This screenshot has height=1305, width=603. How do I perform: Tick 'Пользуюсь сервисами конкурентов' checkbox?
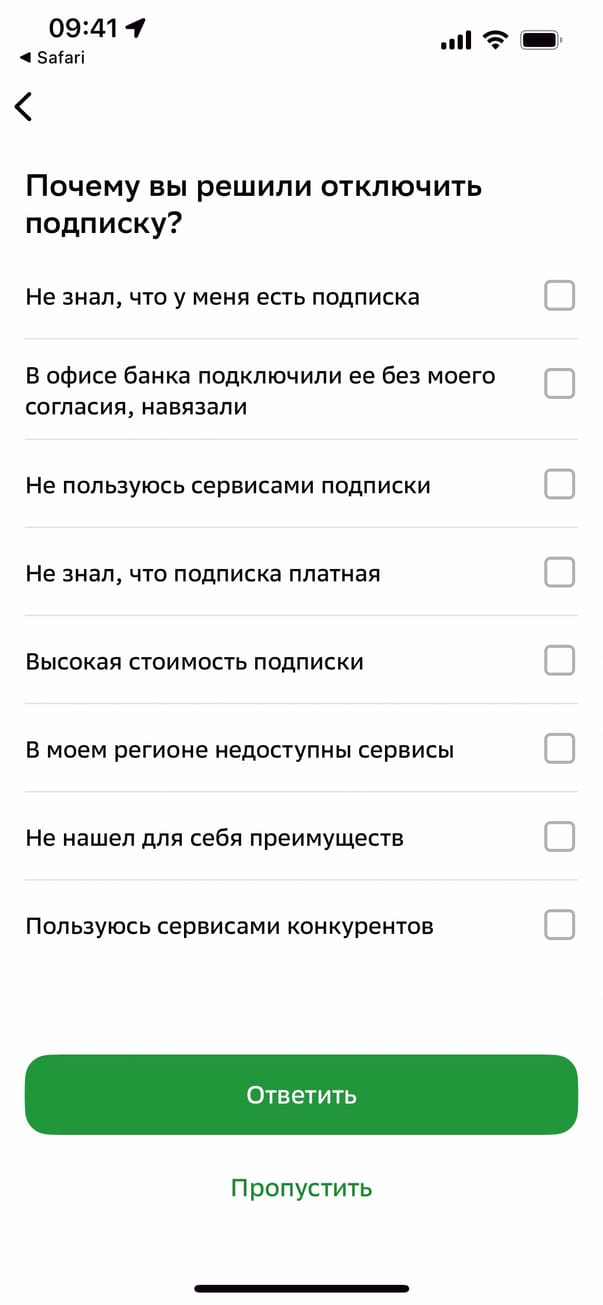(x=559, y=925)
